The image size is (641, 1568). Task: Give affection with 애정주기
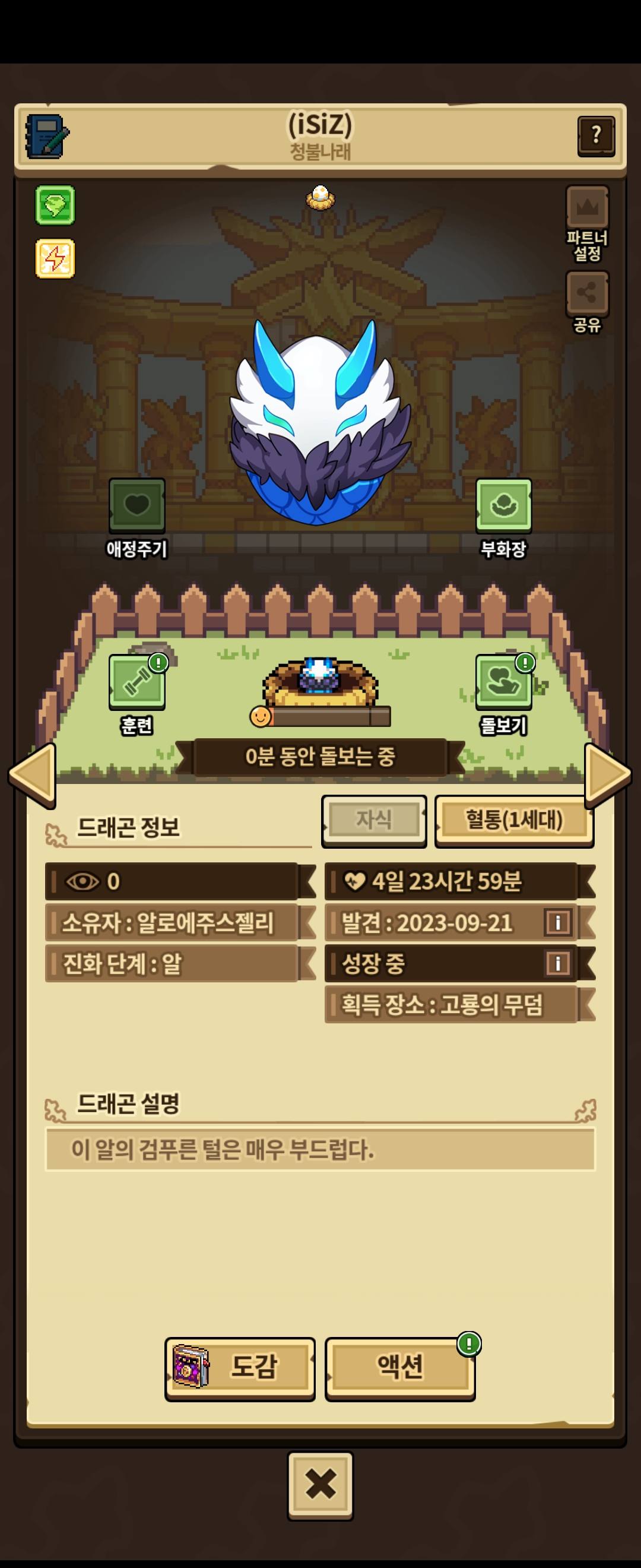[x=137, y=505]
